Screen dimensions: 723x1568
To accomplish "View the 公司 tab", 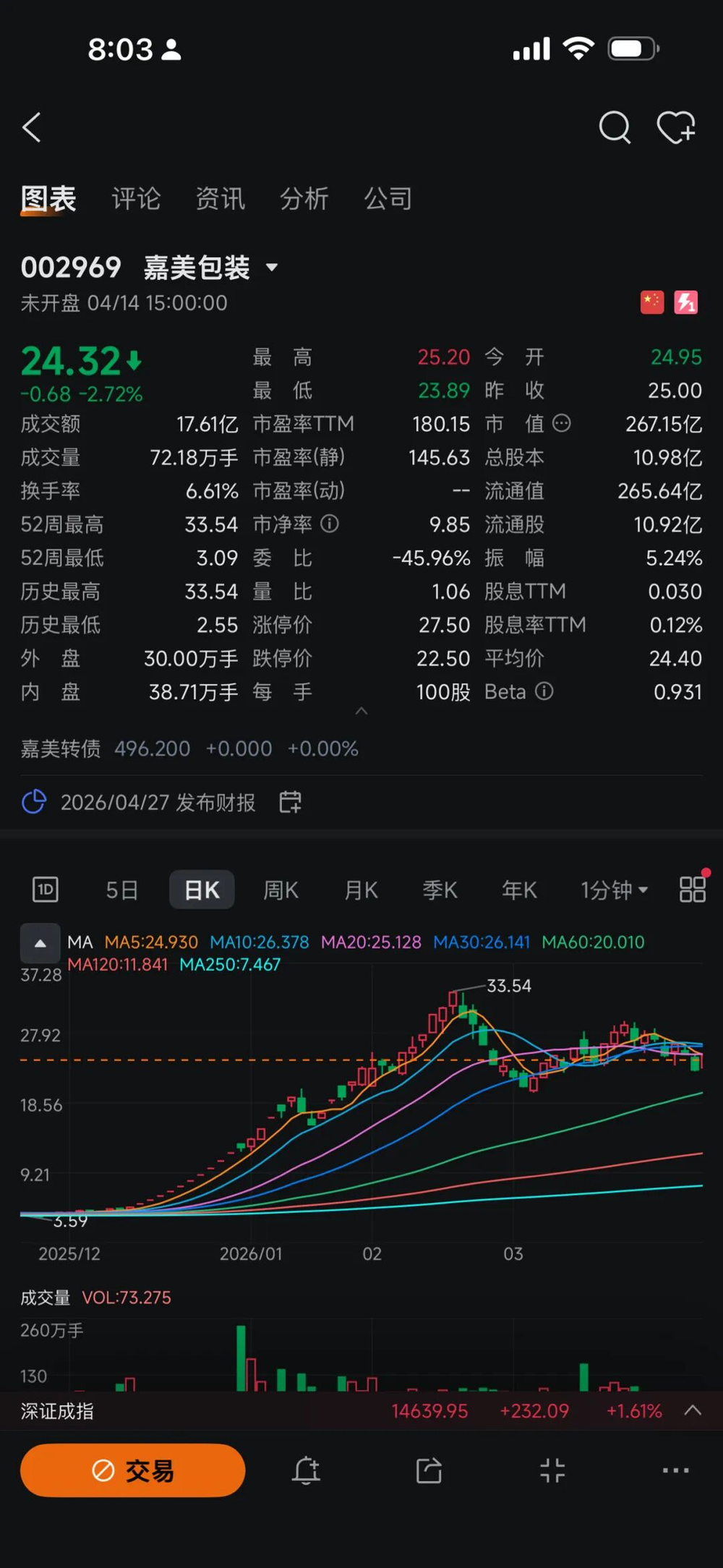I will 388,199.
